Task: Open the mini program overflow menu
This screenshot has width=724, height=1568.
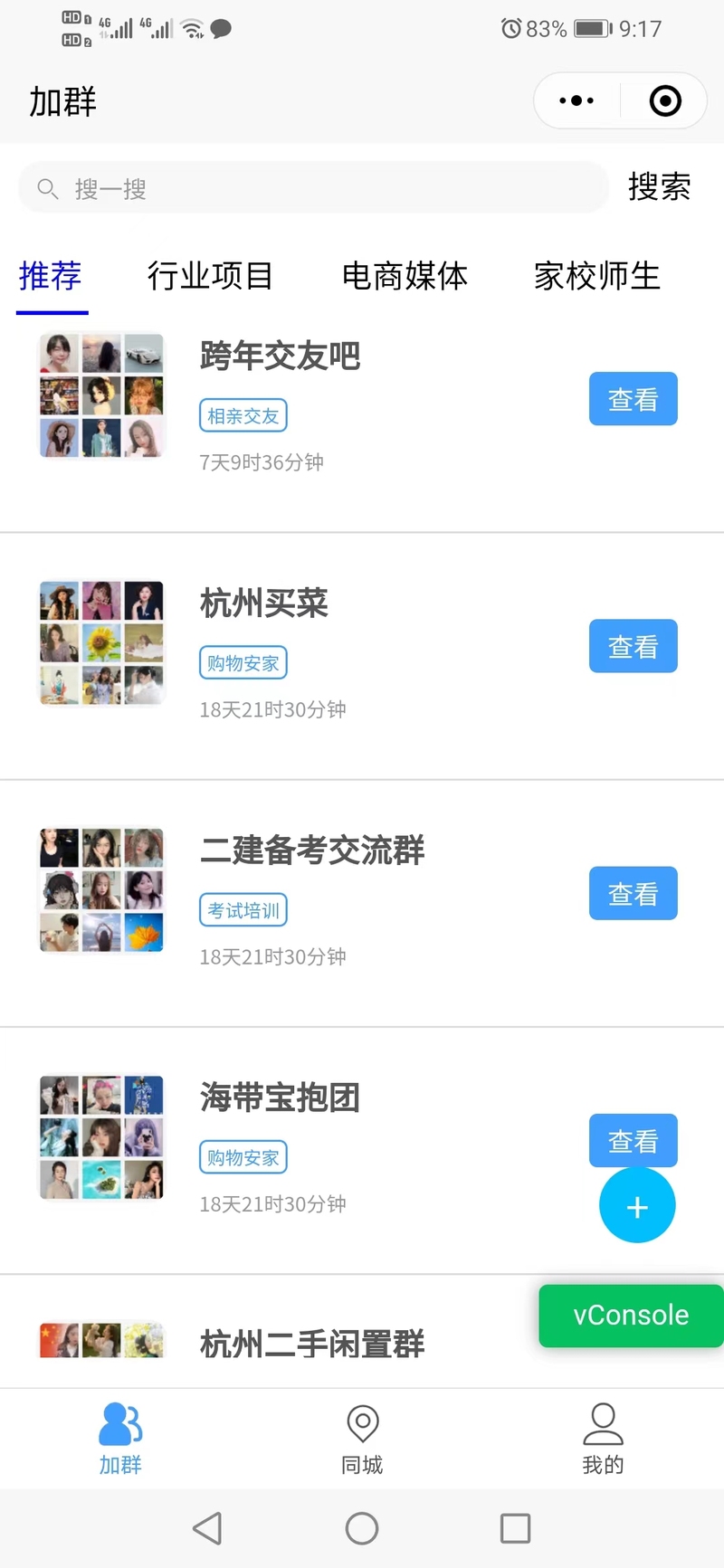Action: coord(576,100)
